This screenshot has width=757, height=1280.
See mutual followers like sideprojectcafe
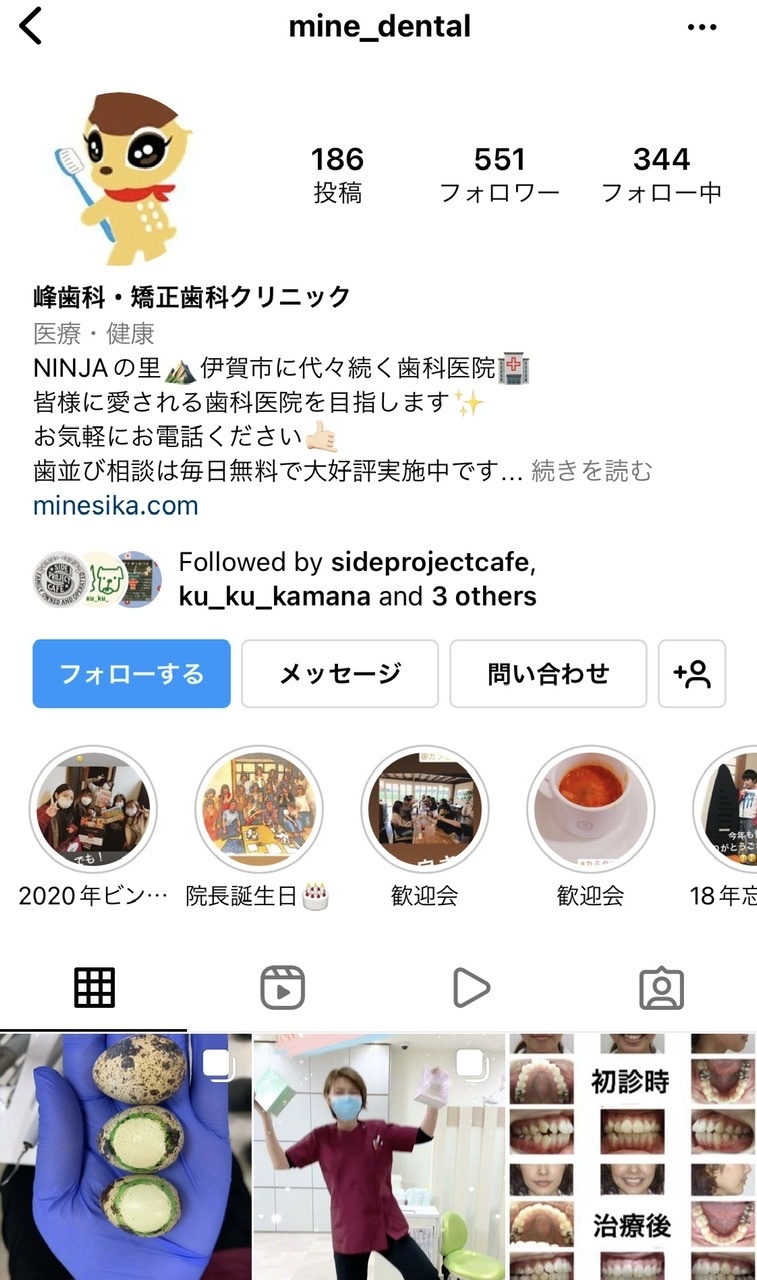tap(356, 580)
